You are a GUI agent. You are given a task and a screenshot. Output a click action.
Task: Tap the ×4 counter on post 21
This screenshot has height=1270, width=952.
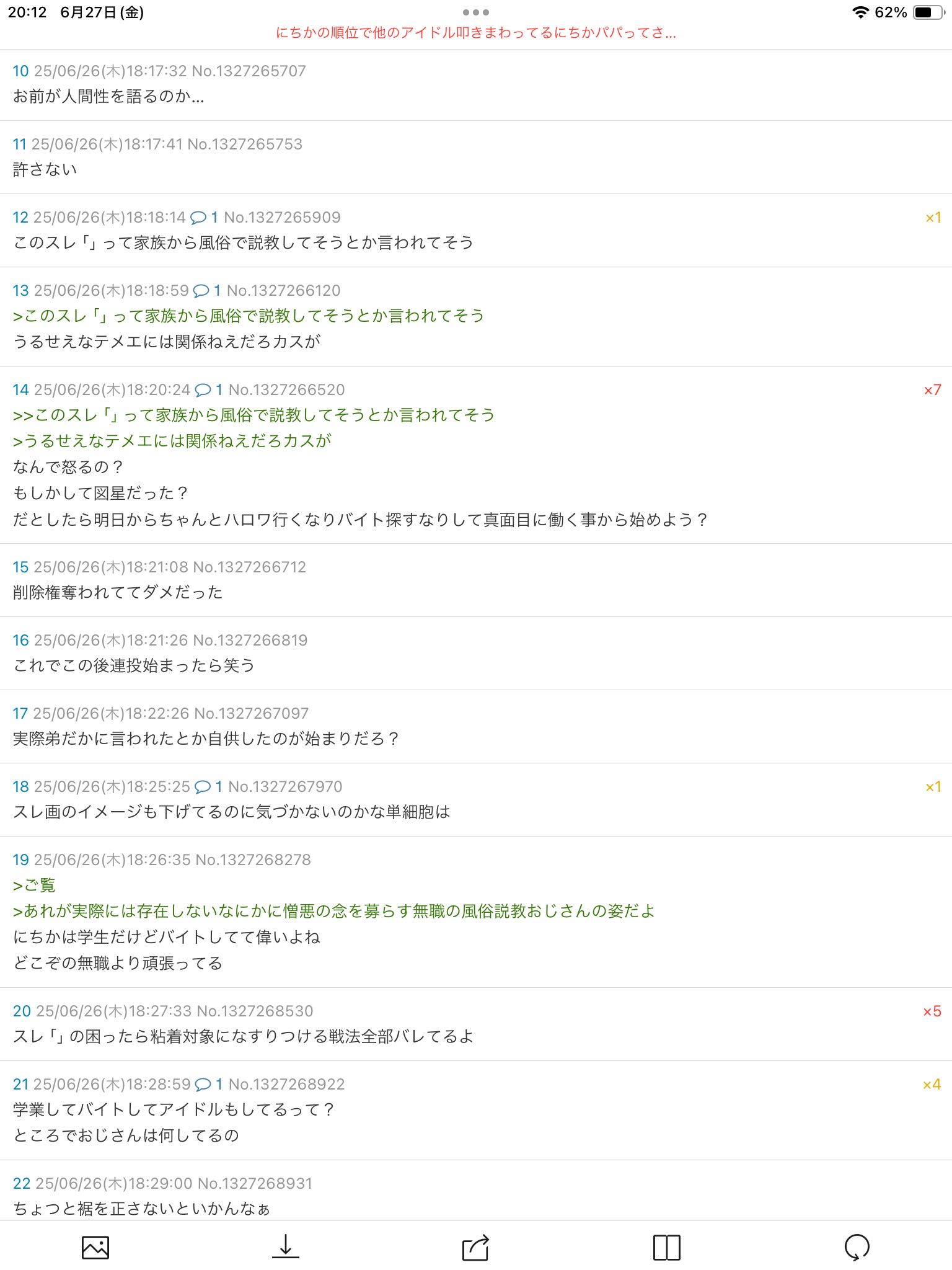[x=932, y=1085]
